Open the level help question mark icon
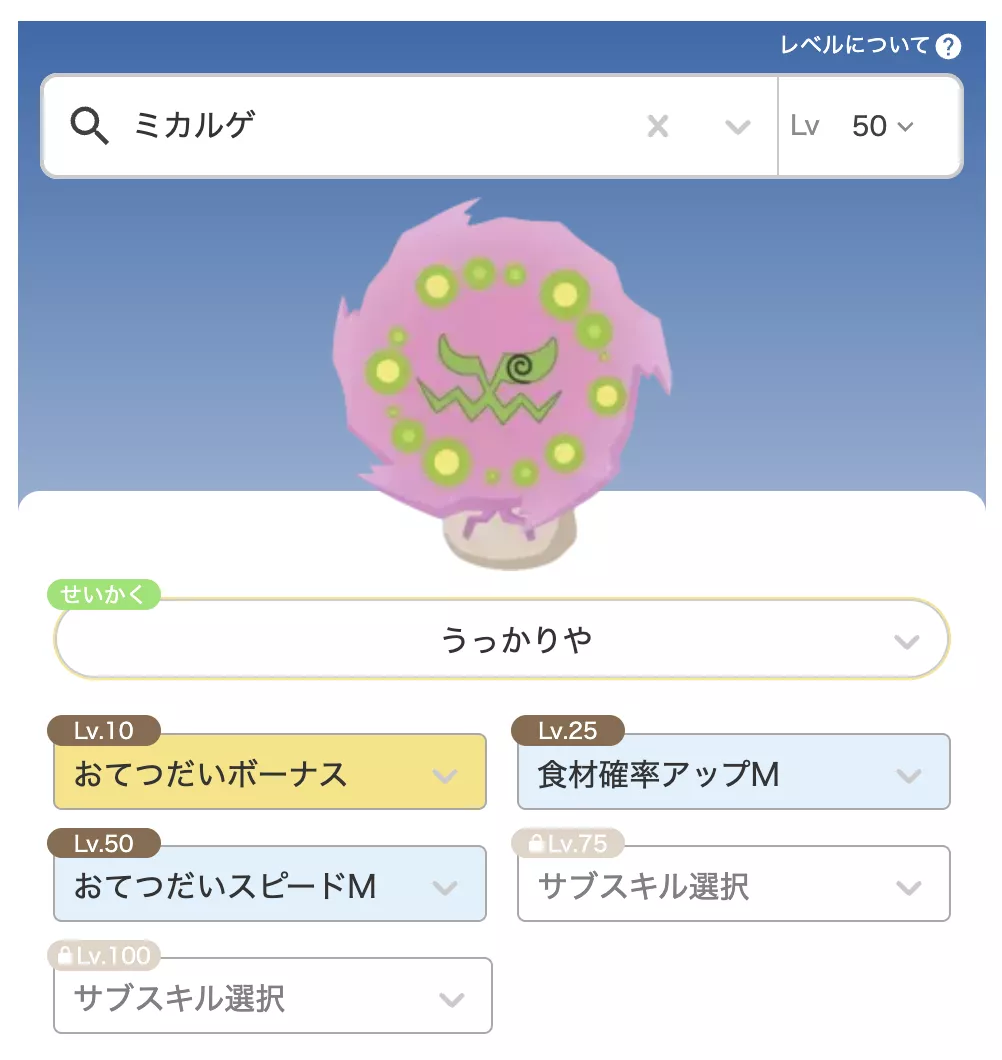 (949, 46)
